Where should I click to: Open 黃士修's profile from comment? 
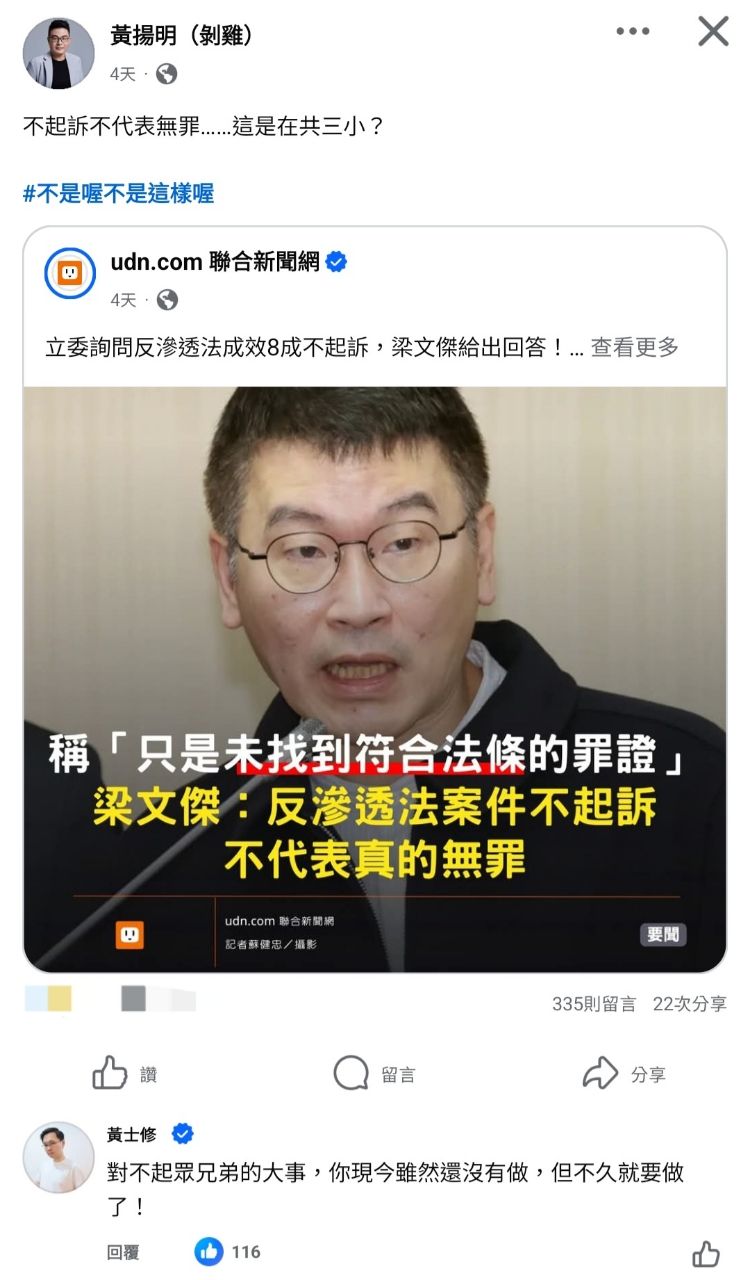coord(132,1134)
